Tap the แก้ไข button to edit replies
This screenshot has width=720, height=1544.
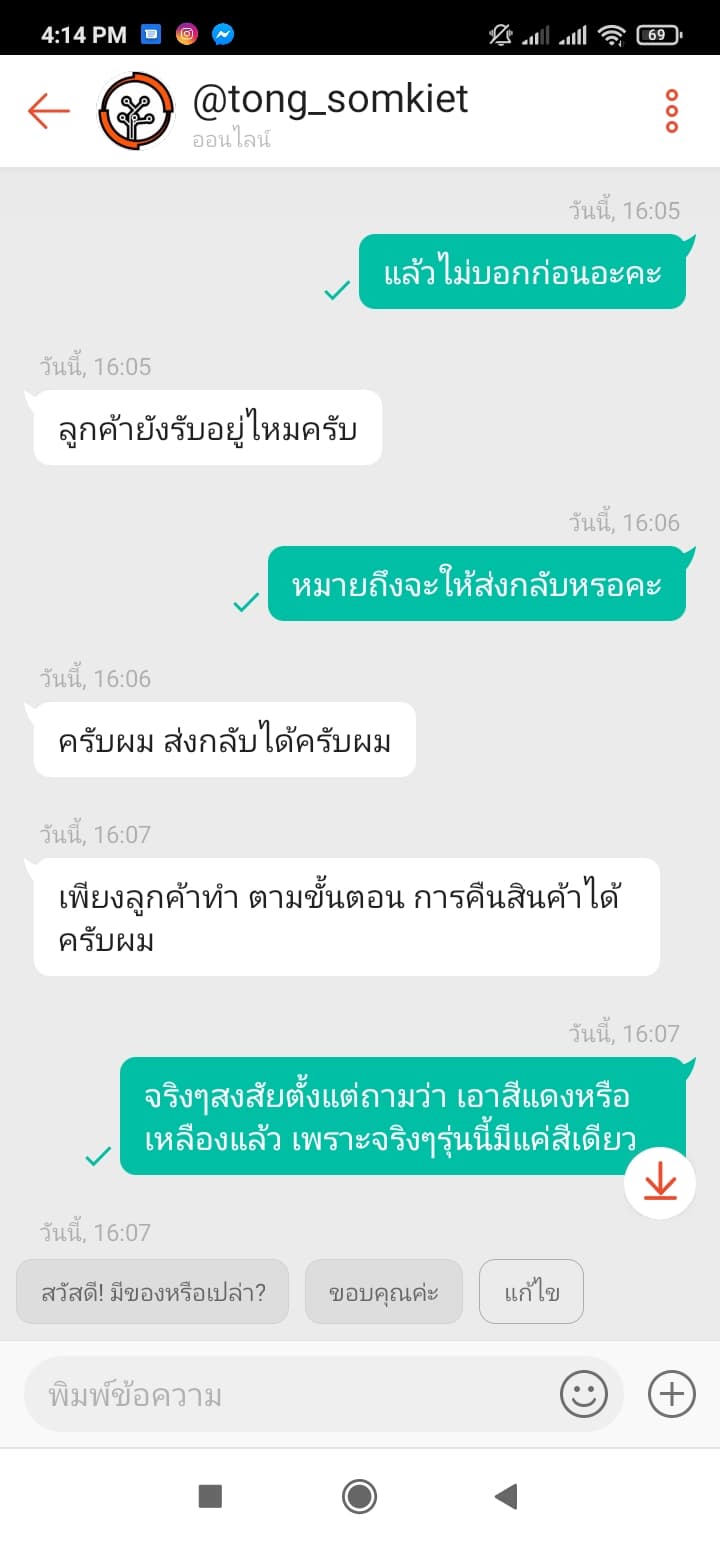(x=531, y=1292)
